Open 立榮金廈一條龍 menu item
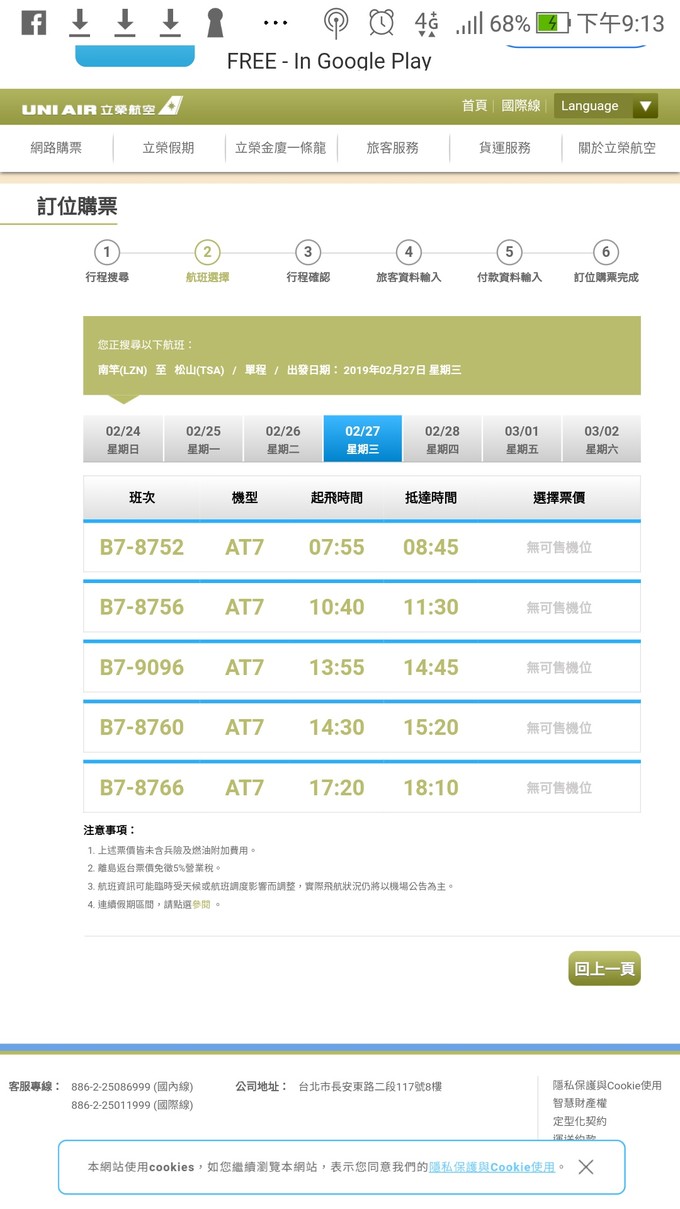Screen dimensions: 680x1209 [x=281, y=148]
